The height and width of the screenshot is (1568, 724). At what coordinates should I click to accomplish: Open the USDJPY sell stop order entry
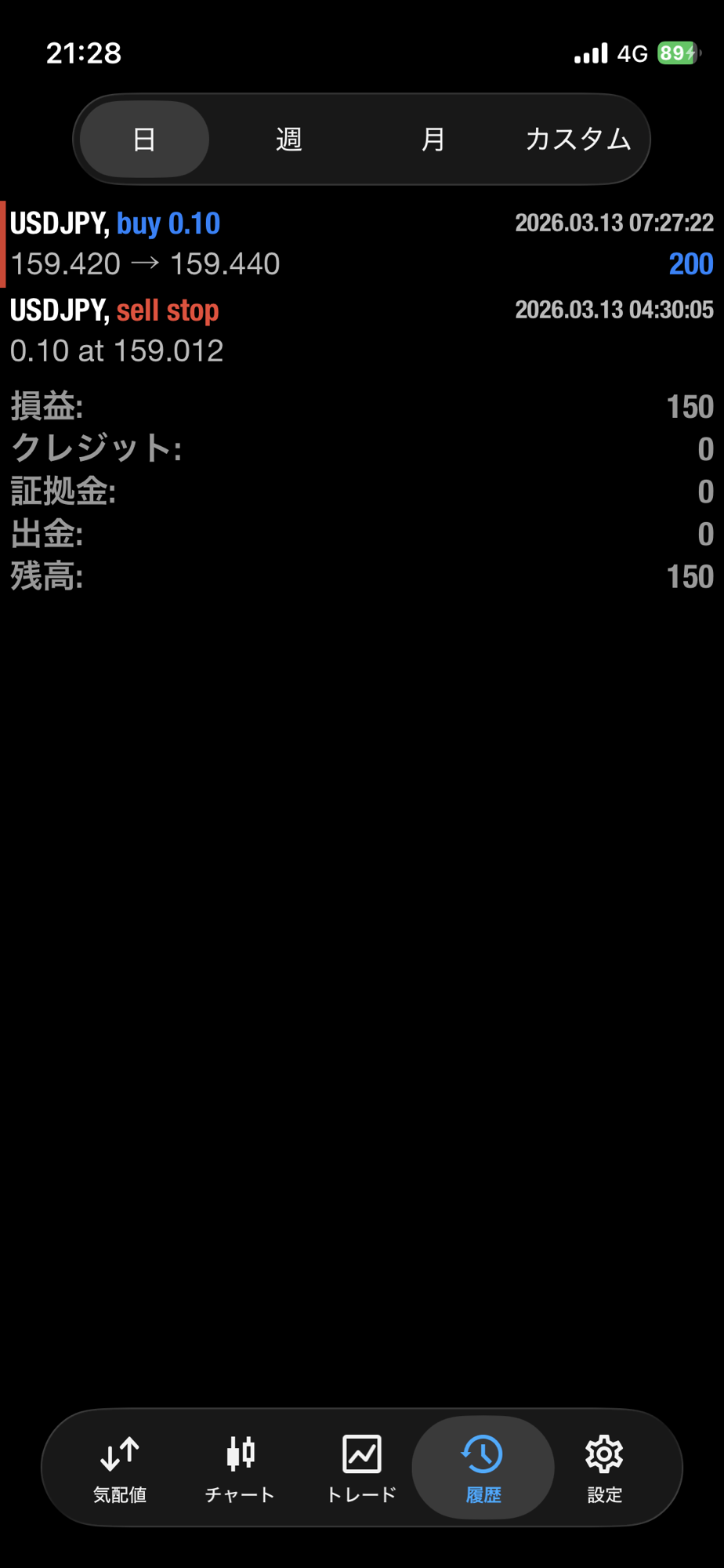(360, 330)
